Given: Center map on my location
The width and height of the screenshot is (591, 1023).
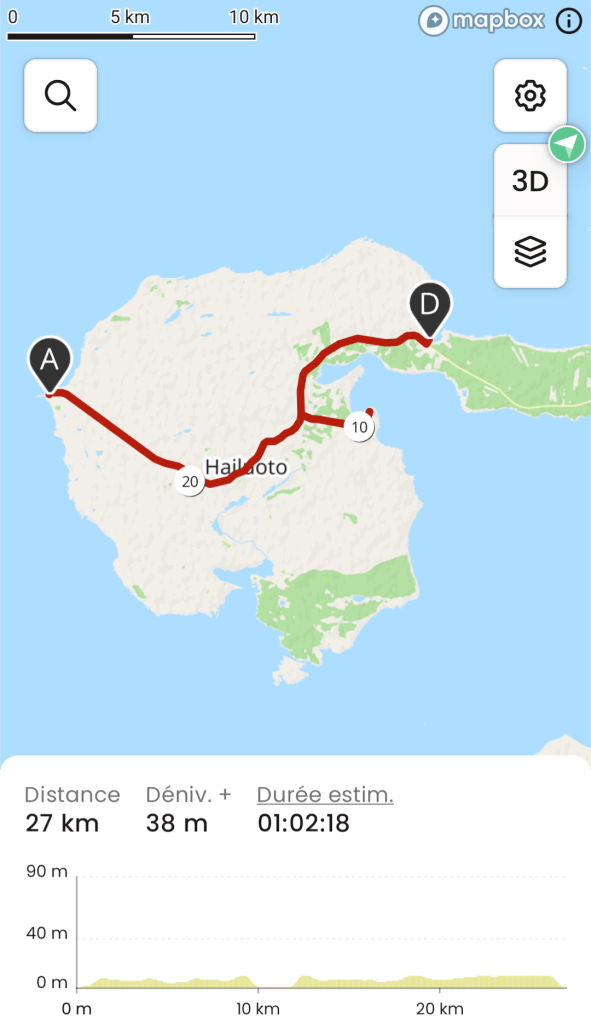Looking at the screenshot, I should (x=567, y=144).
